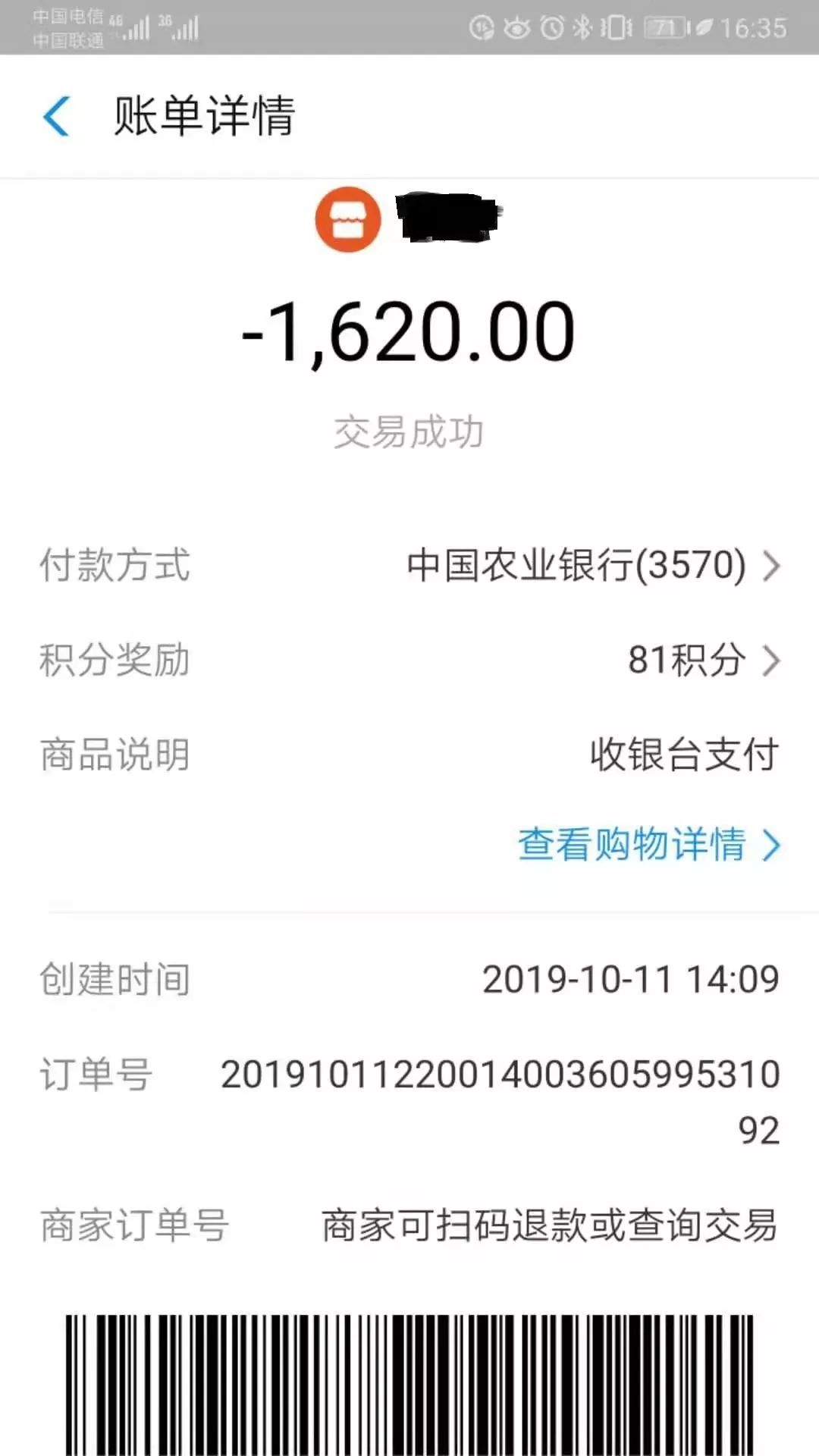Tap the 账单详情 title bar
The image size is (819, 1456).
(205, 114)
